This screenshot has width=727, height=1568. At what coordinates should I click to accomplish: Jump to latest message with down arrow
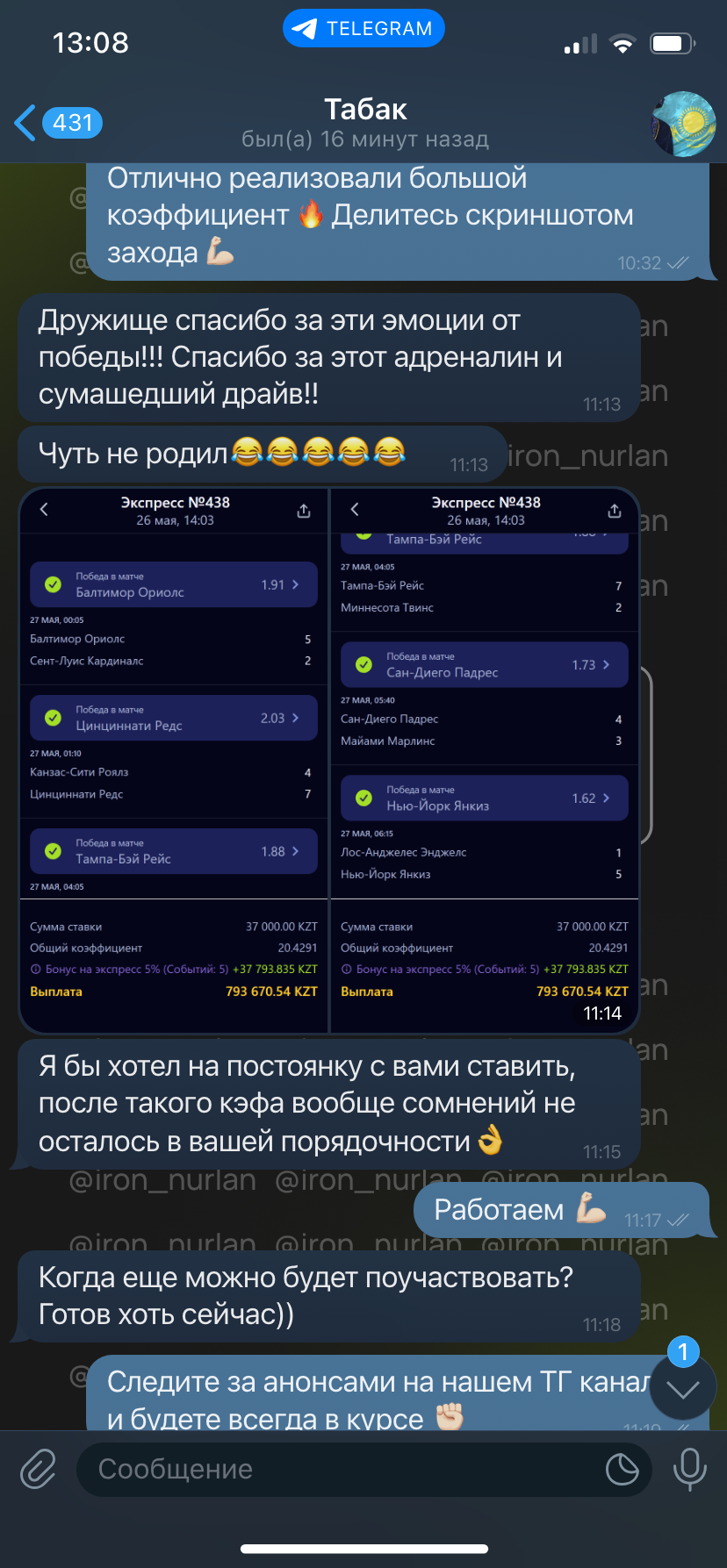(683, 1387)
